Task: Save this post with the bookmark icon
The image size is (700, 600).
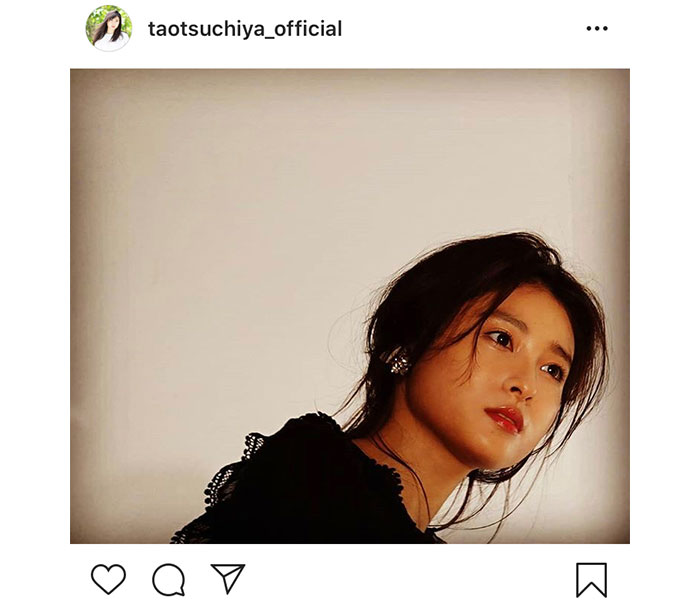Action: click(x=591, y=580)
